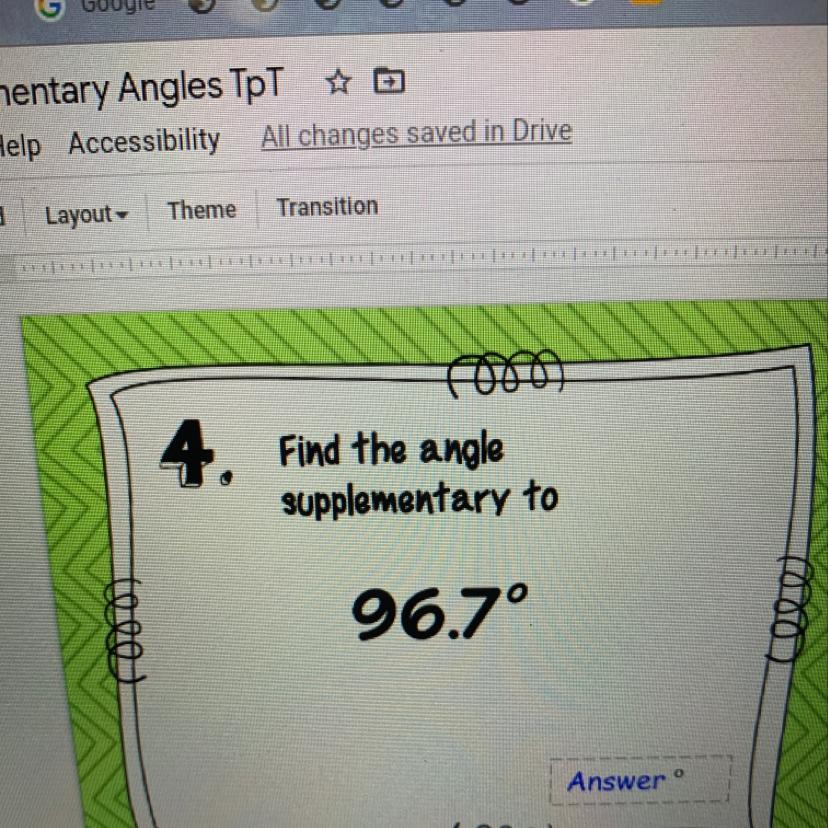Open the Accessibility menu
The width and height of the screenshot is (828, 828).
point(144,142)
